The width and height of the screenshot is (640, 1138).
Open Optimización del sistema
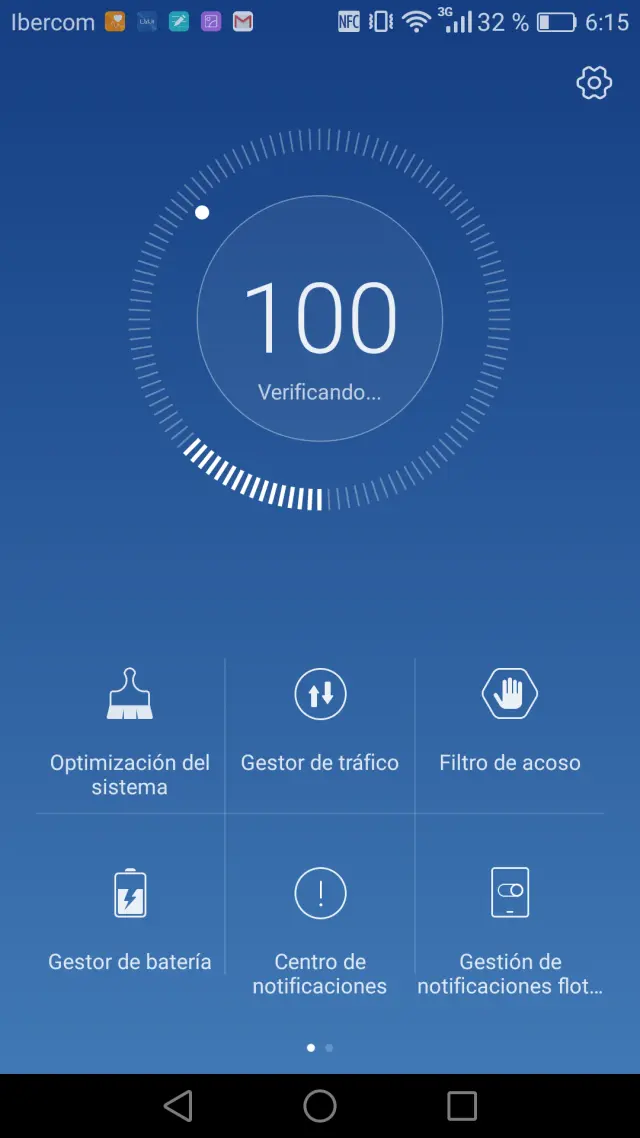(x=130, y=731)
